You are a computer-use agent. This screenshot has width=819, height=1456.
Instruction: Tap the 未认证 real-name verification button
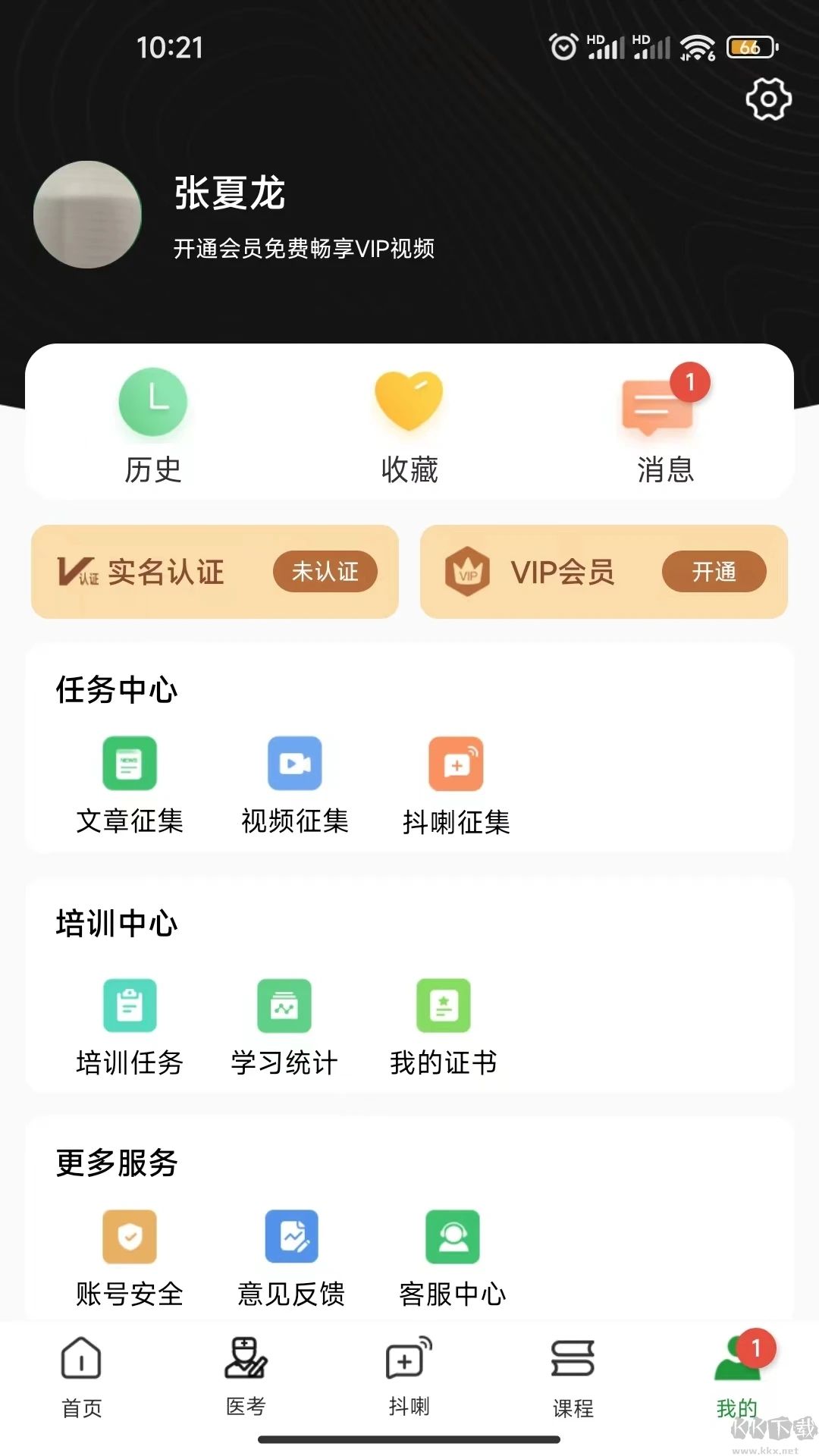tap(325, 573)
